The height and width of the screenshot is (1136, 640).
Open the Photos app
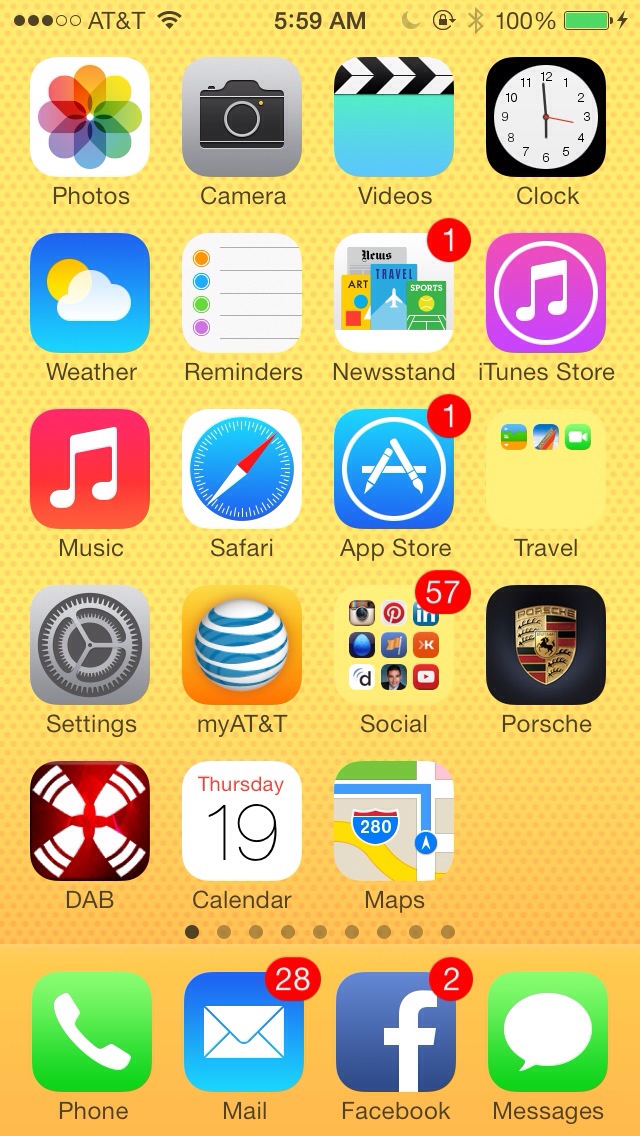click(x=90, y=117)
